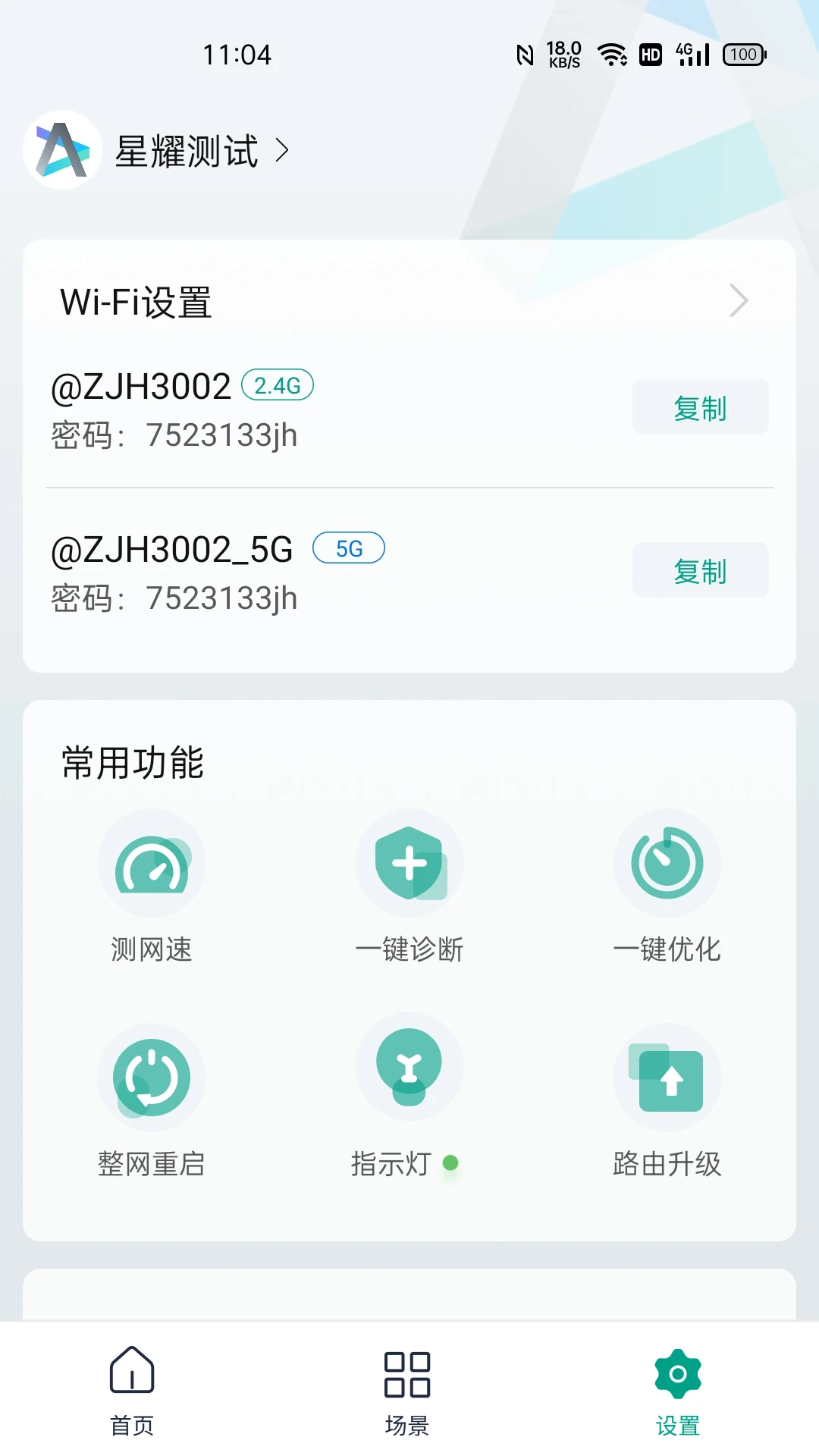Tap the 星耀测试 account avatar
The width and height of the screenshot is (819, 1456).
click(63, 149)
